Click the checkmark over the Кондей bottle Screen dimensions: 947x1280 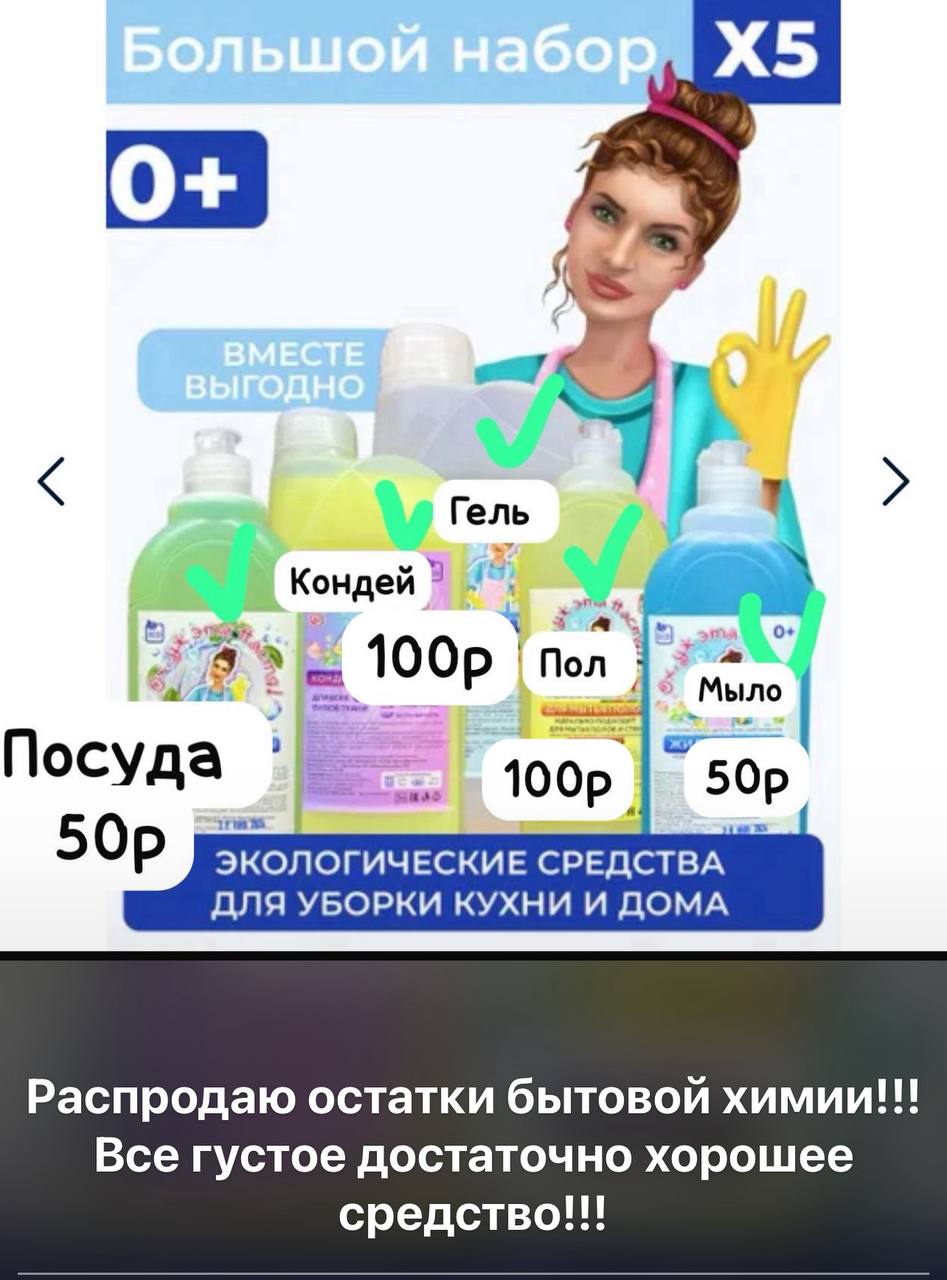(405, 520)
